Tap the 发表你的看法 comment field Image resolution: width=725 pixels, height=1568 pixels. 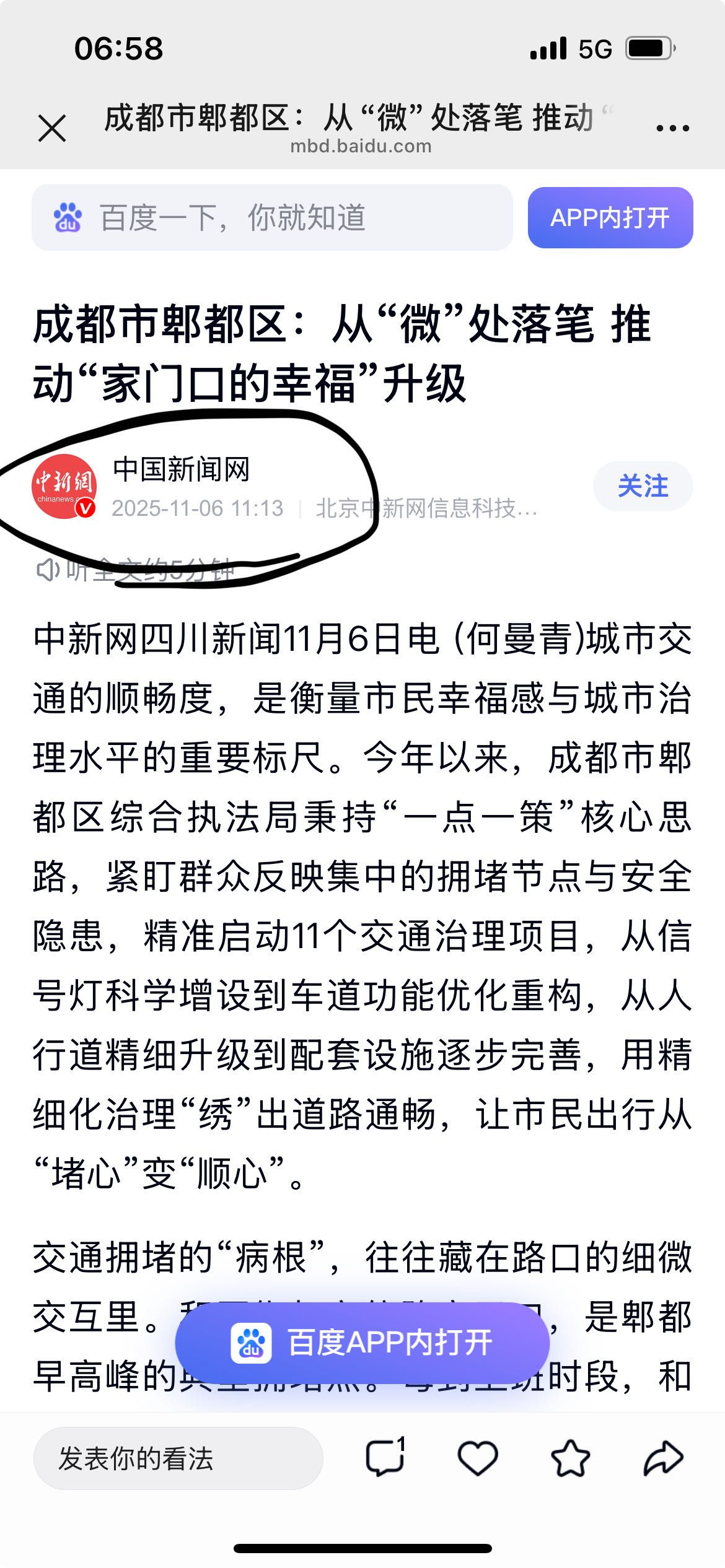(178, 1458)
